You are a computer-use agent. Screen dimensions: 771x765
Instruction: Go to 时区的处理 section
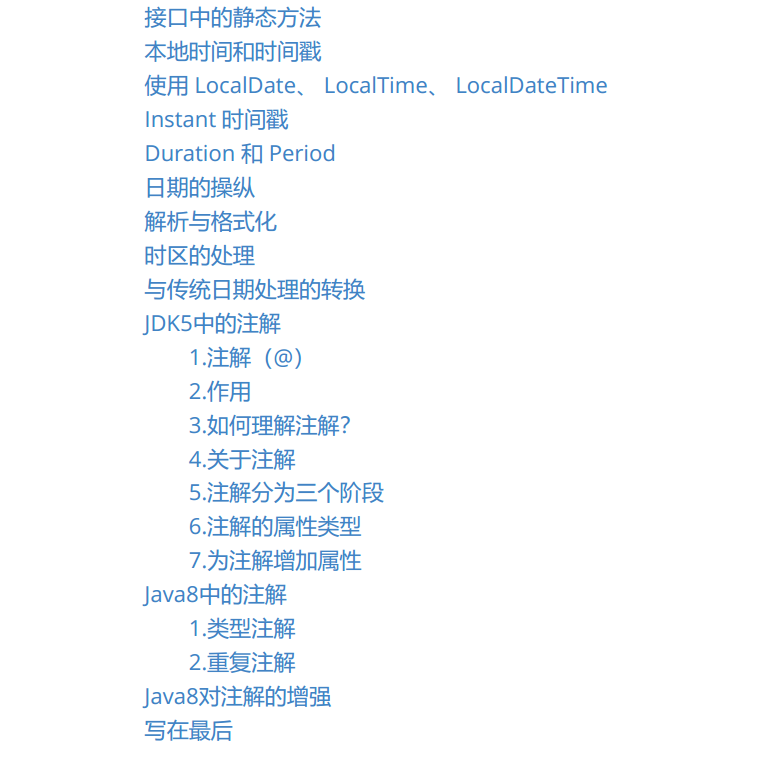pyautogui.click(x=199, y=256)
